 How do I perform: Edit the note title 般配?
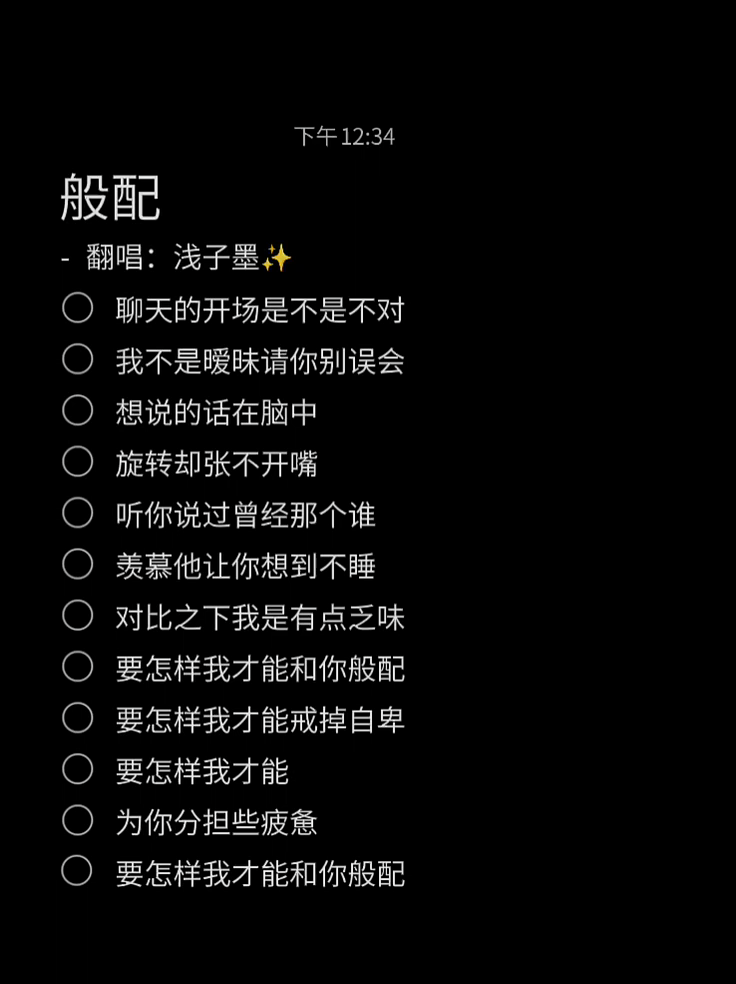pos(111,198)
